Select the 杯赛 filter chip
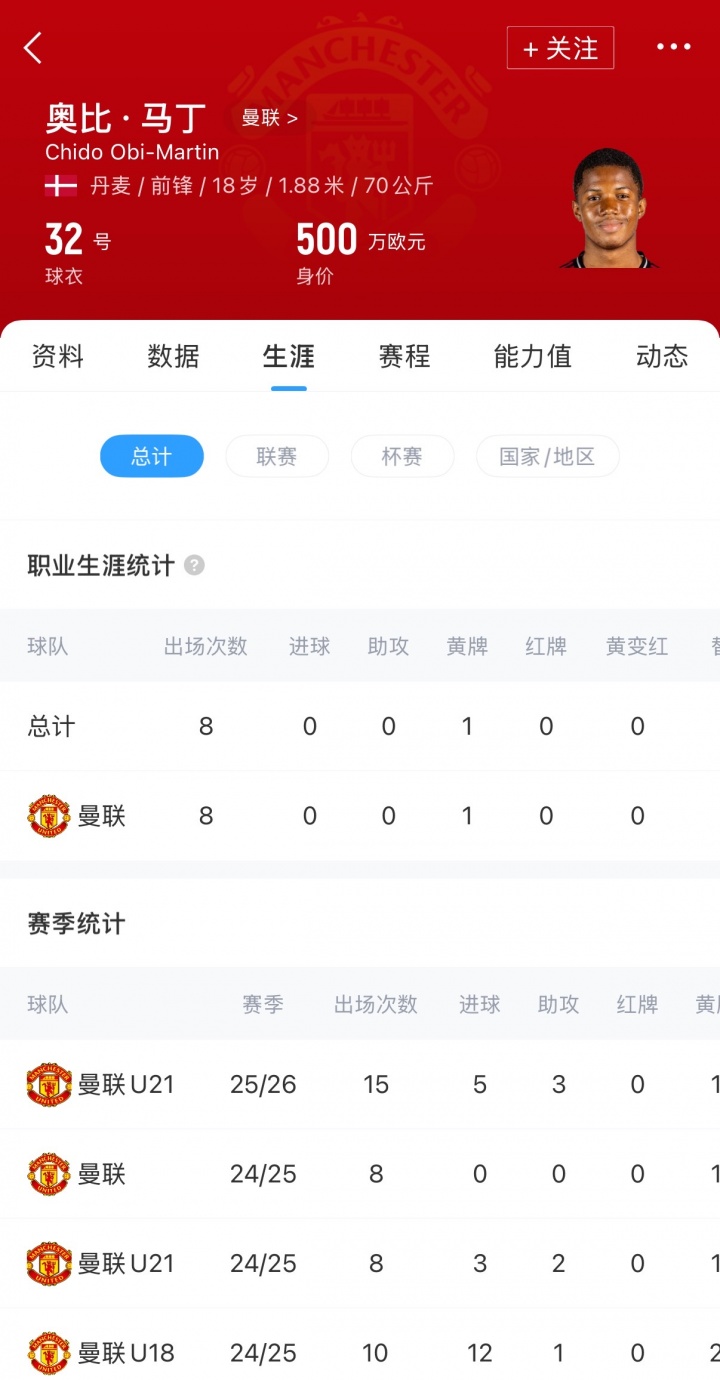Screen dimensions: 720x1380 tap(402, 456)
